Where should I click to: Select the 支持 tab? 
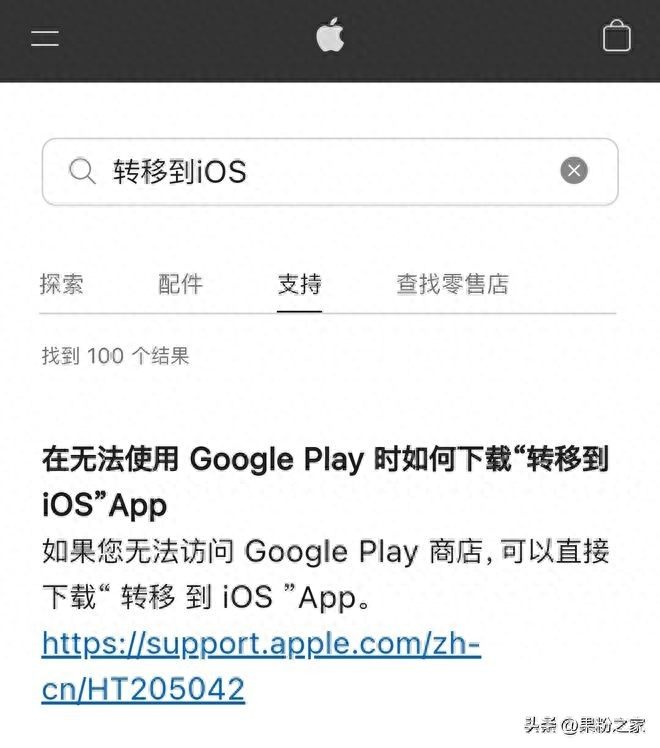[x=299, y=284]
